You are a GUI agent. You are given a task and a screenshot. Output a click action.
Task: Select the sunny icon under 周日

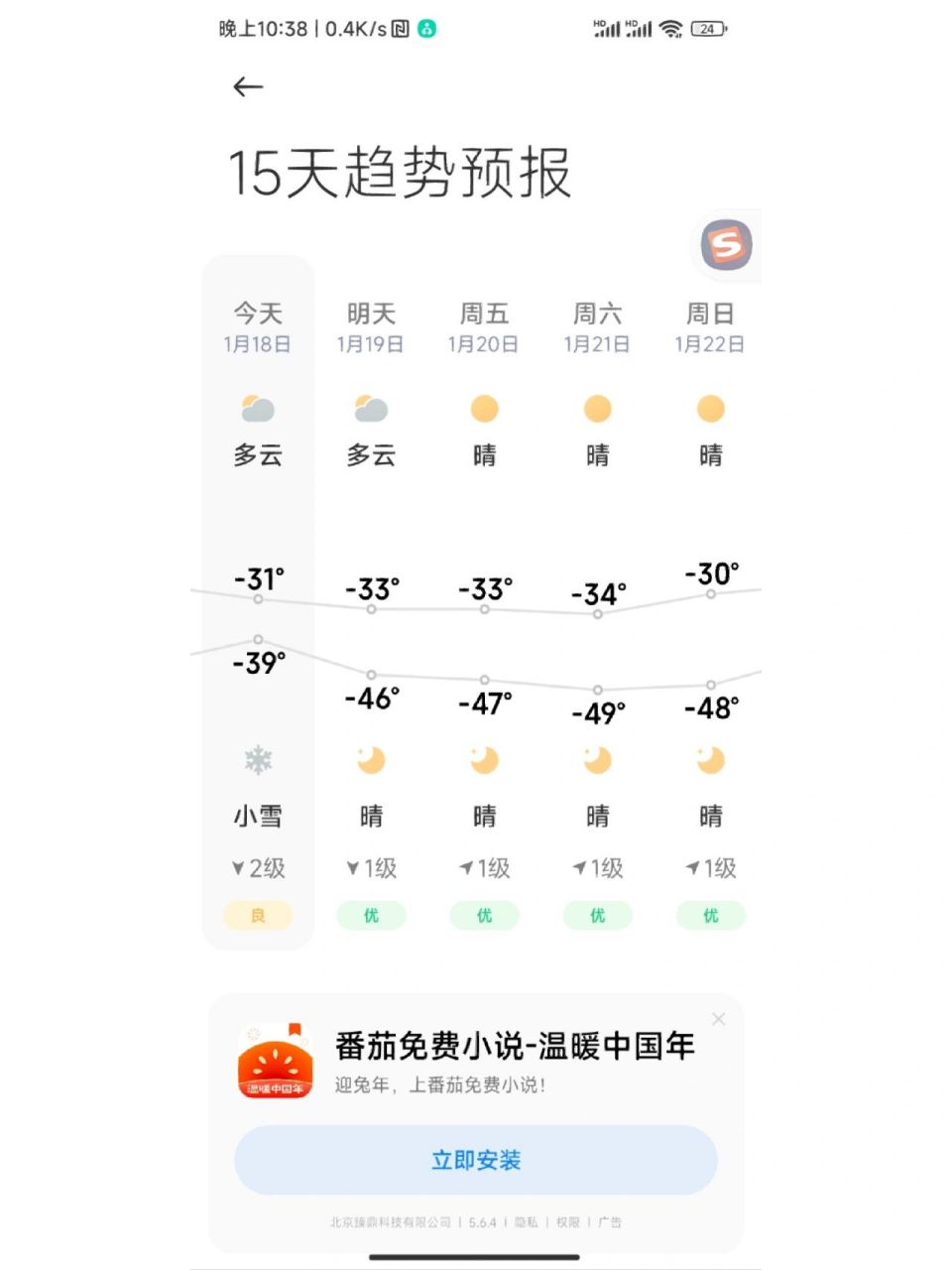coord(710,408)
